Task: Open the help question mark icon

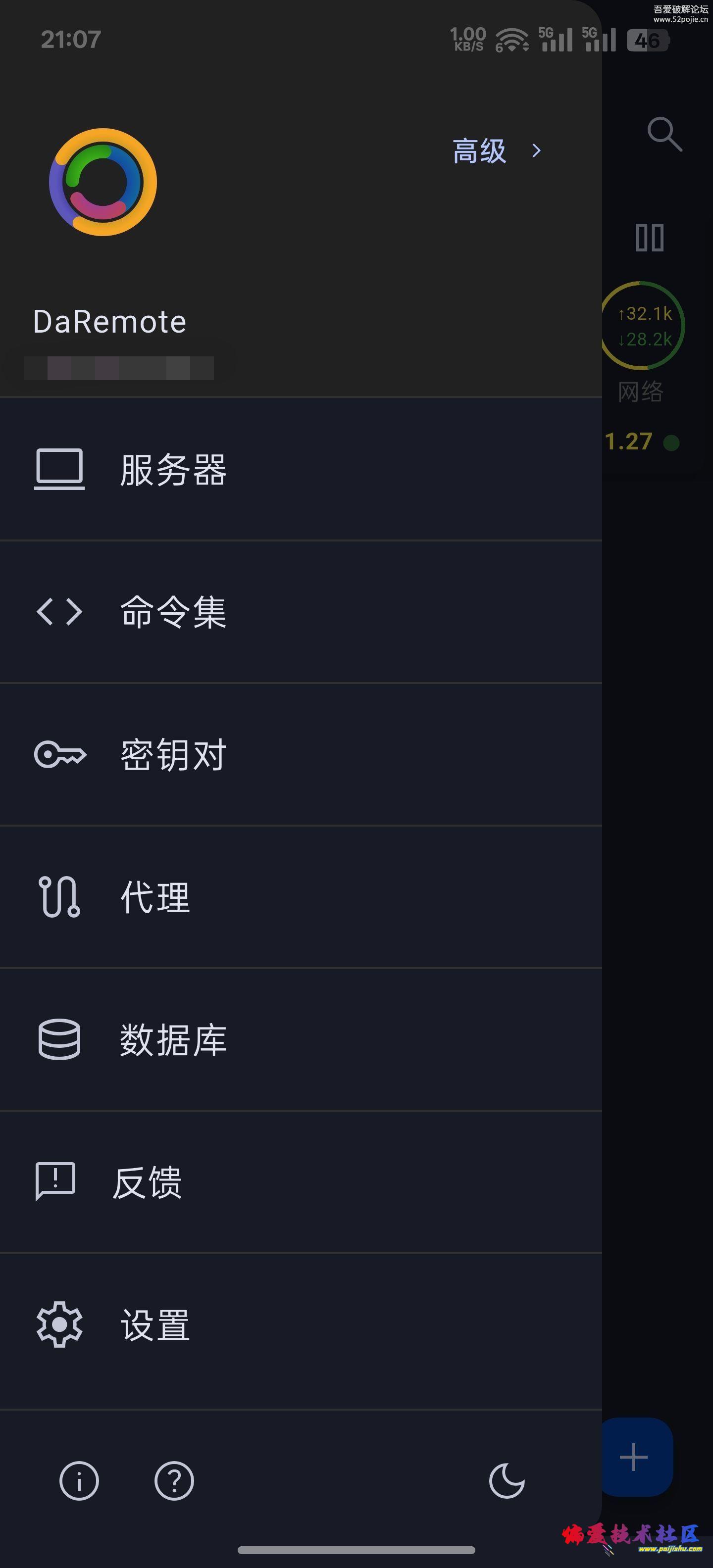Action: (x=174, y=1480)
